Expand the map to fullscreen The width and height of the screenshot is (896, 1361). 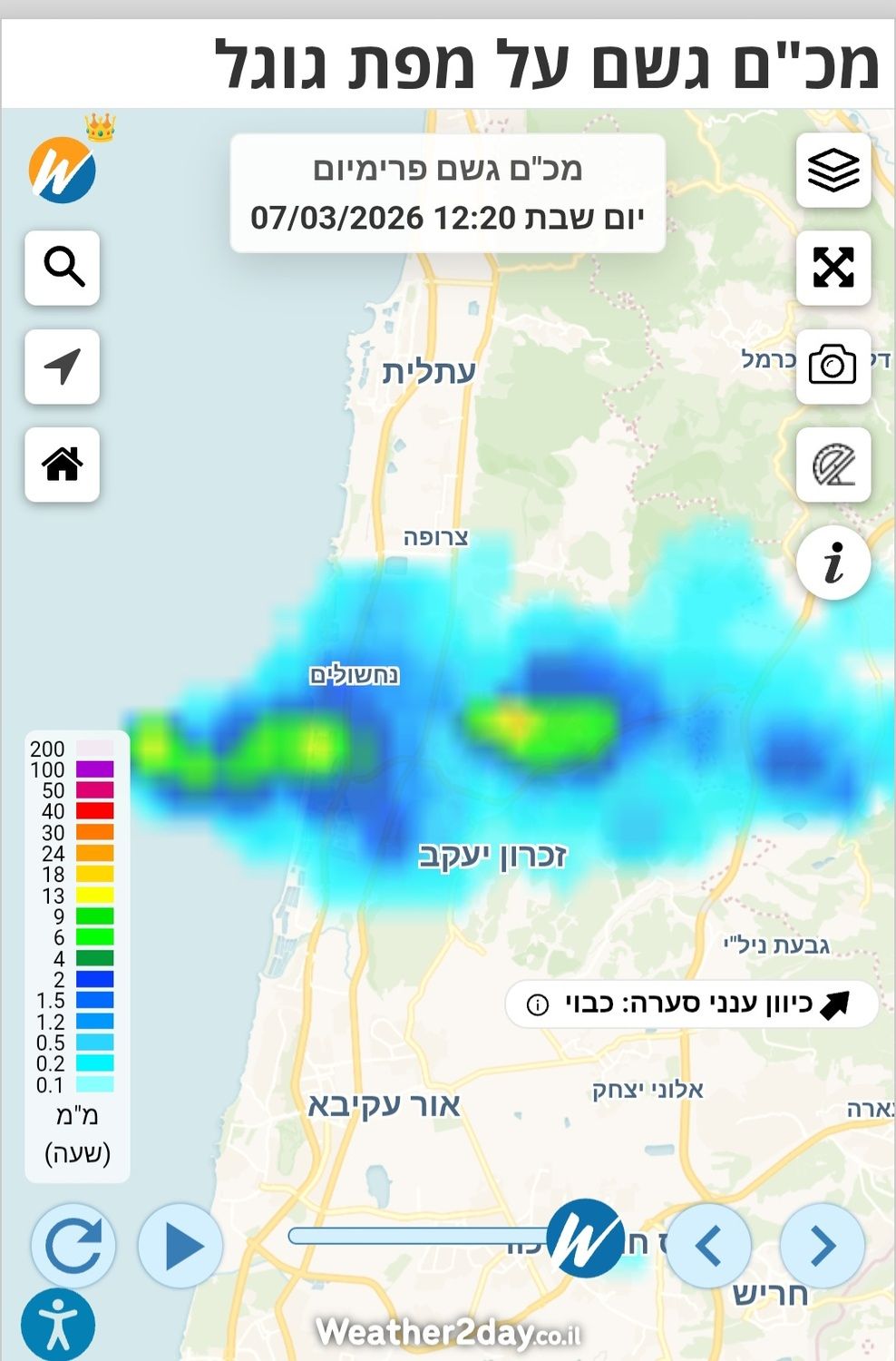[833, 268]
